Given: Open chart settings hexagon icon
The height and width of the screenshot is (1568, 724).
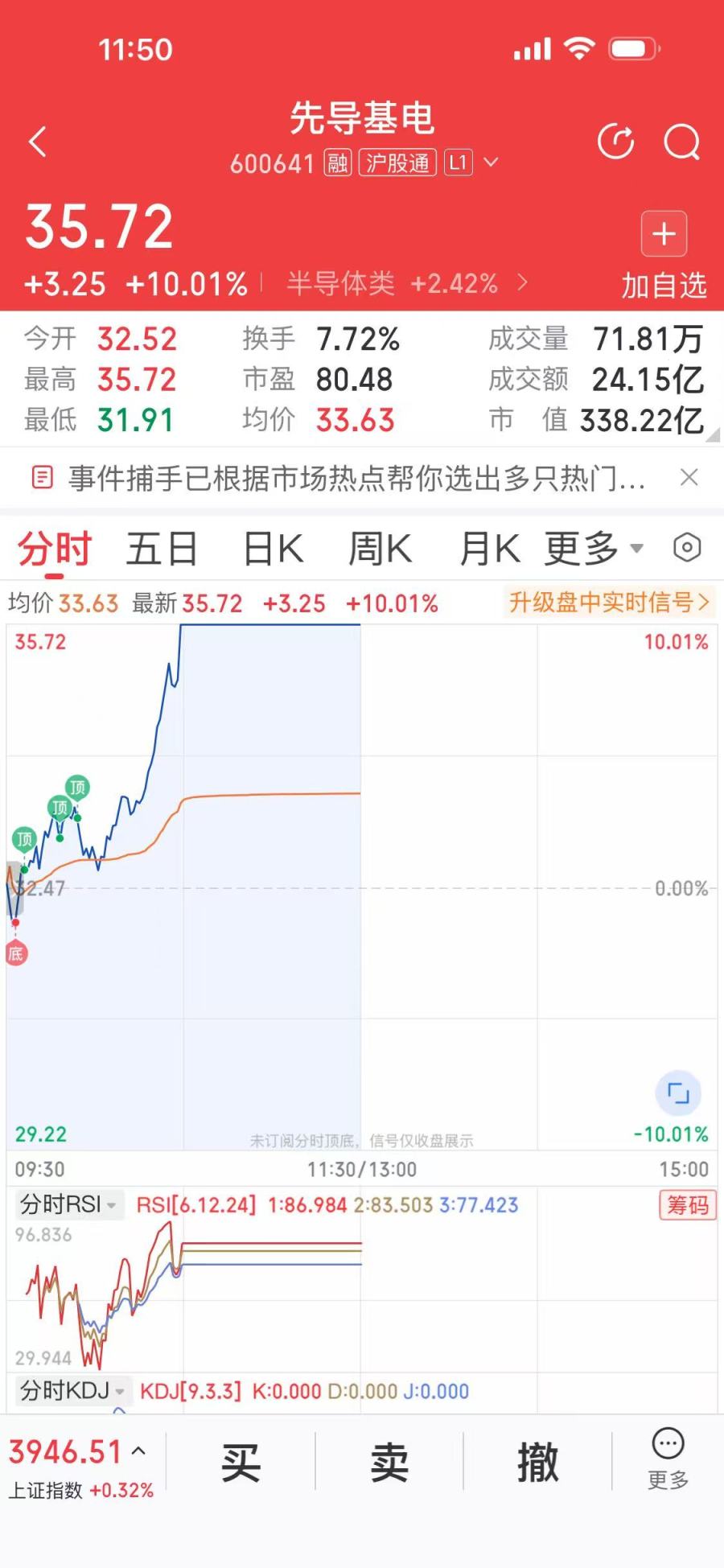Looking at the screenshot, I should click(687, 548).
